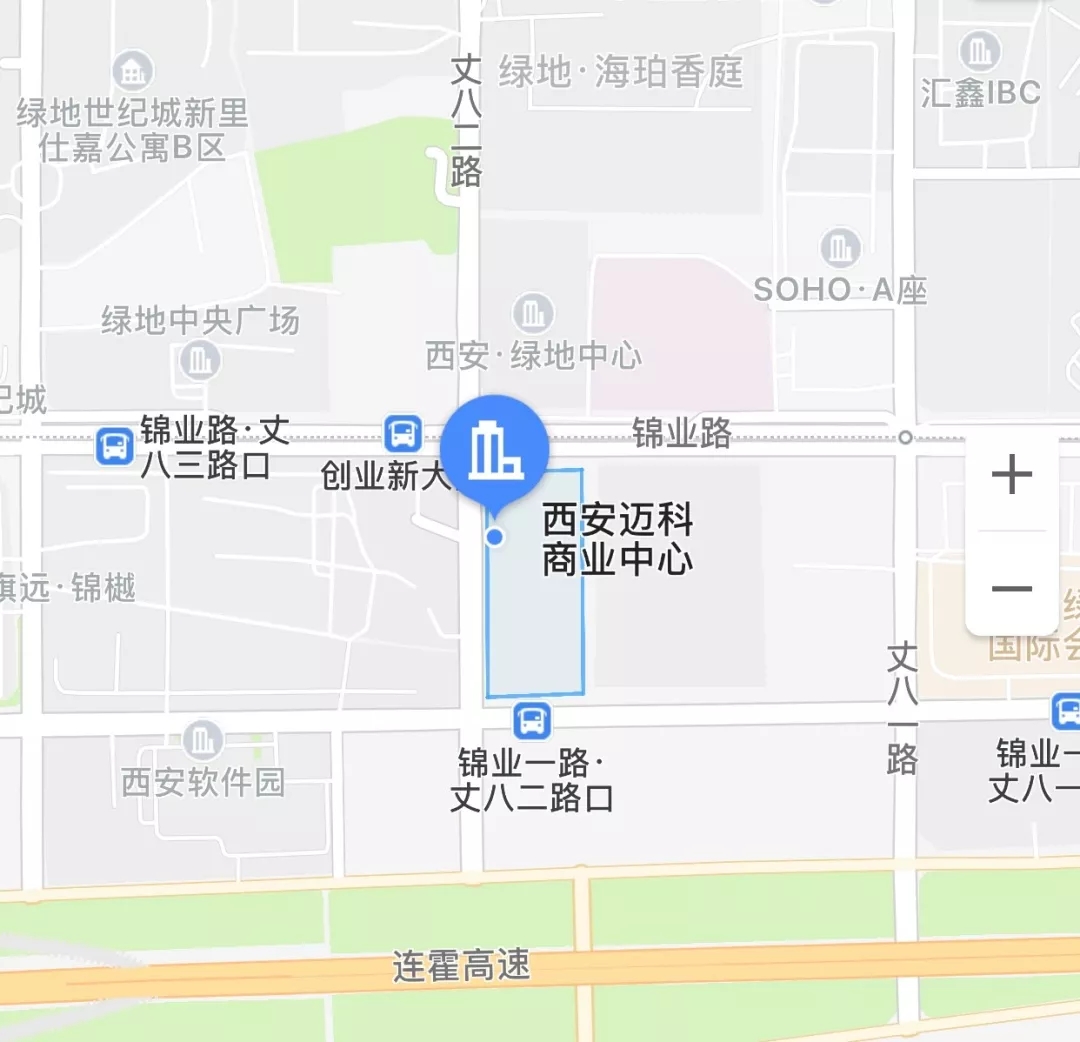Open the 西安·绿地中心 building marker

tap(533, 313)
